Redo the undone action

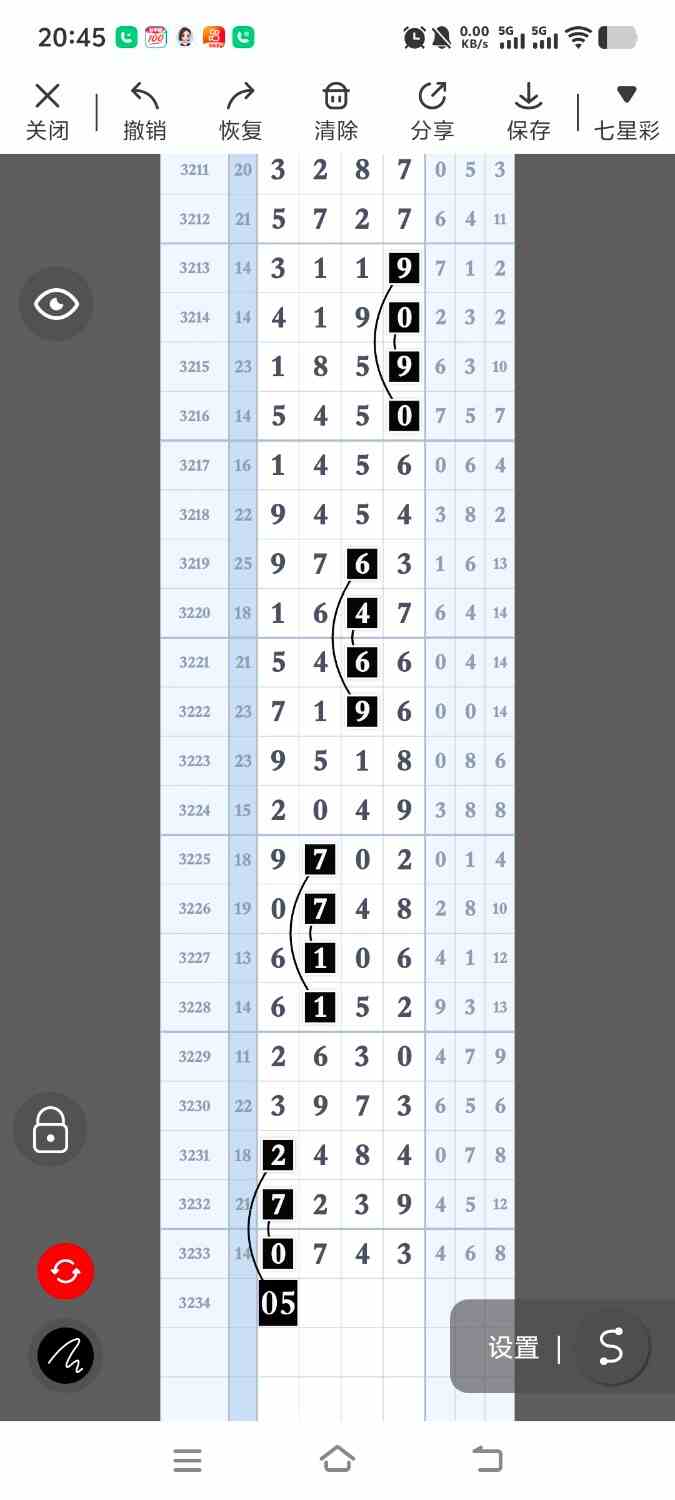point(240,110)
